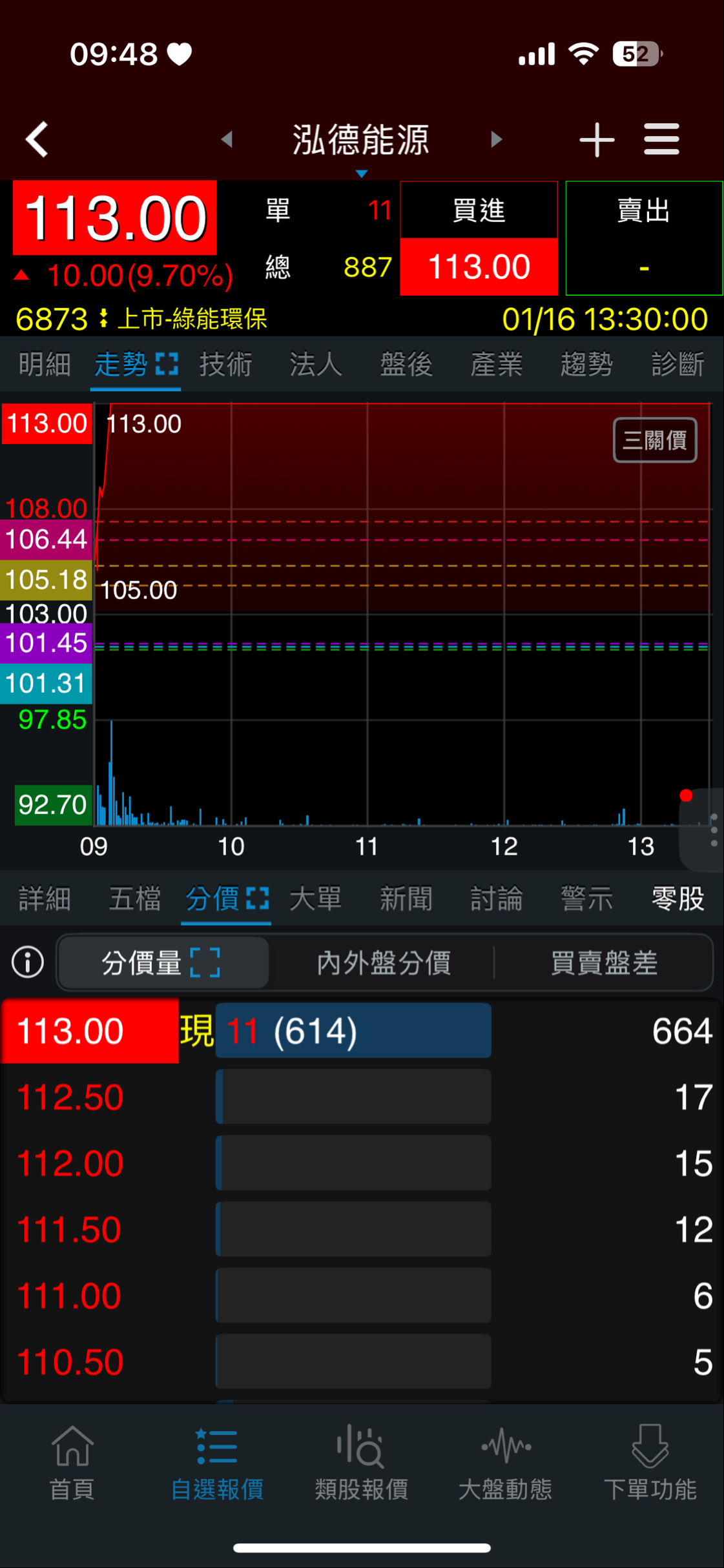The height and width of the screenshot is (1568, 724).
Task: Tap the info circle icon
Action: [x=27, y=962]
